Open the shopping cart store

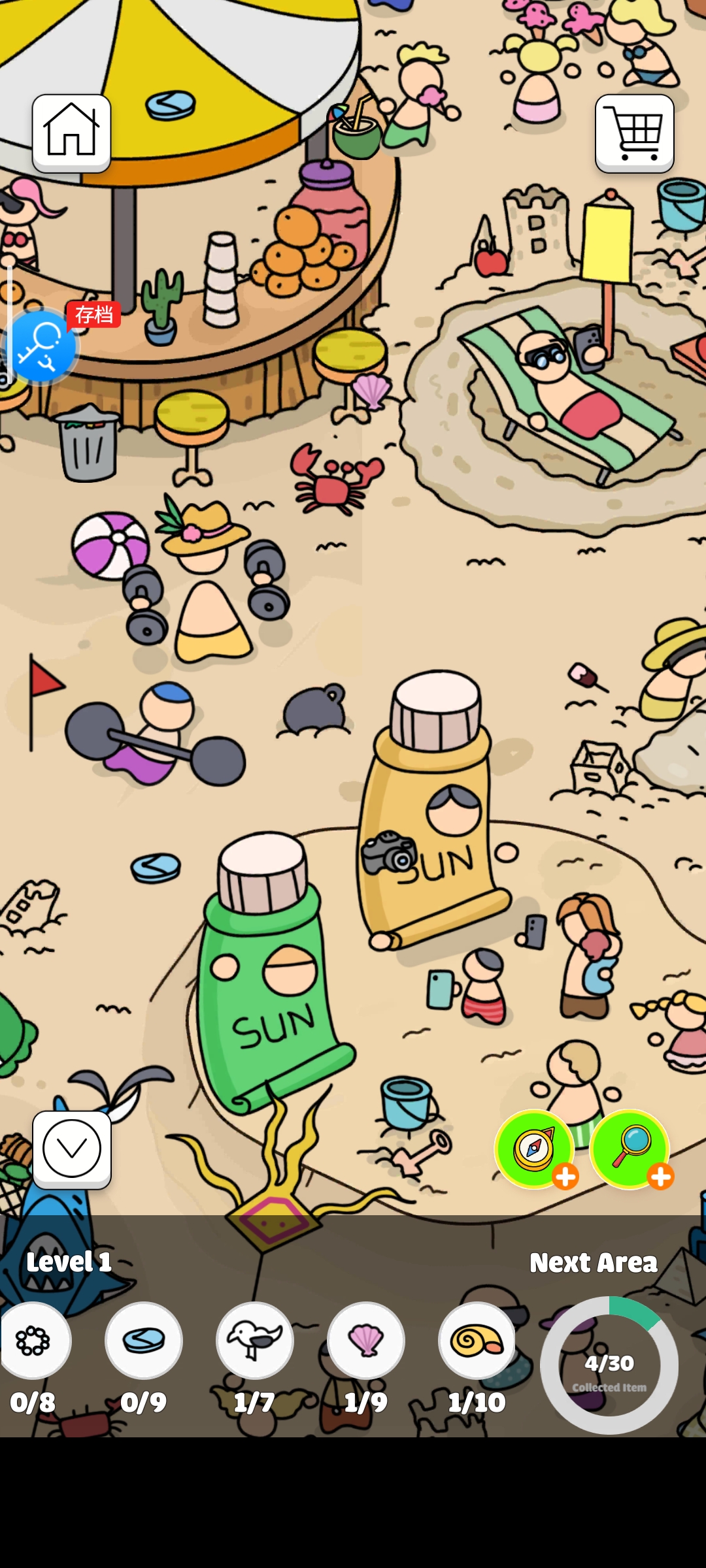click(x=634, y=133)
